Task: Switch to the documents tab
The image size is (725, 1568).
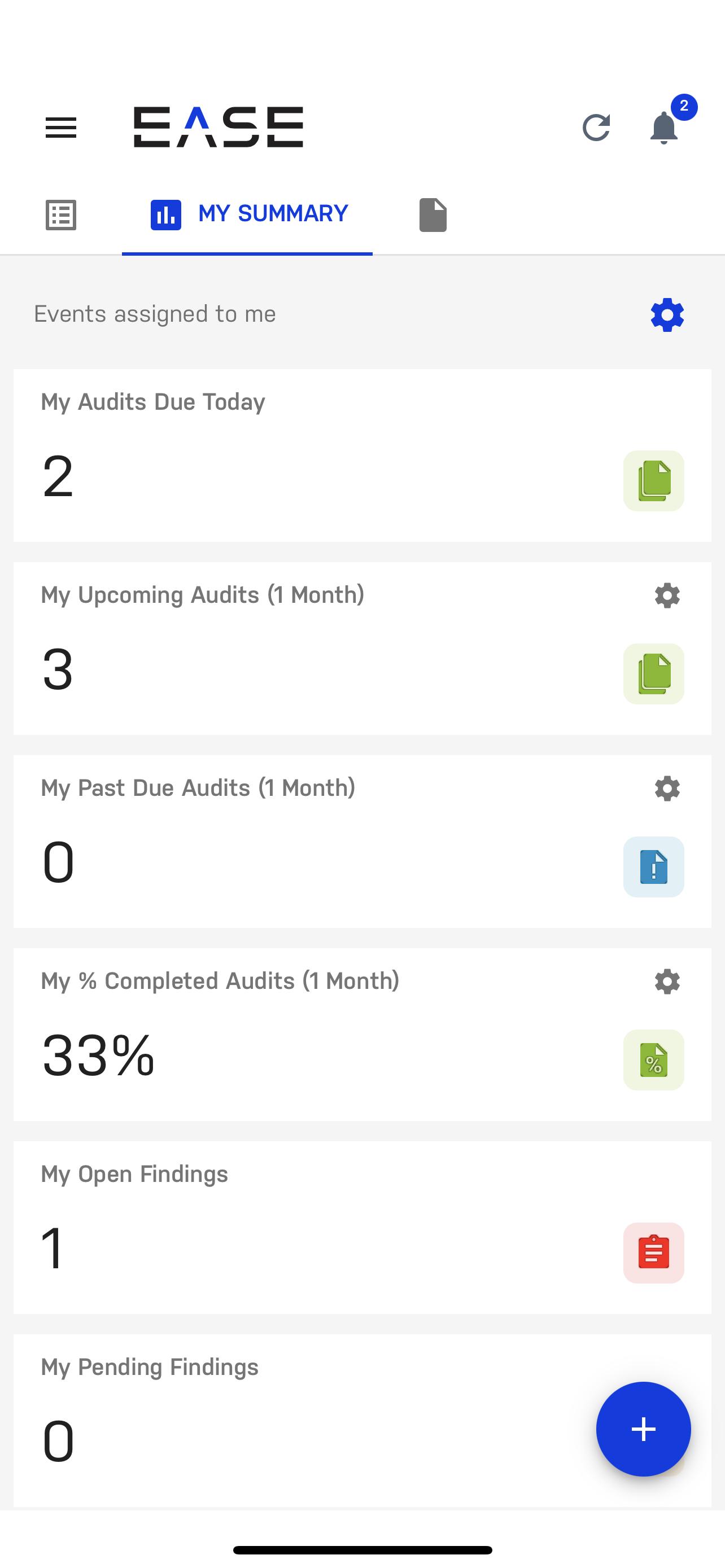Action: pos(433,215)
